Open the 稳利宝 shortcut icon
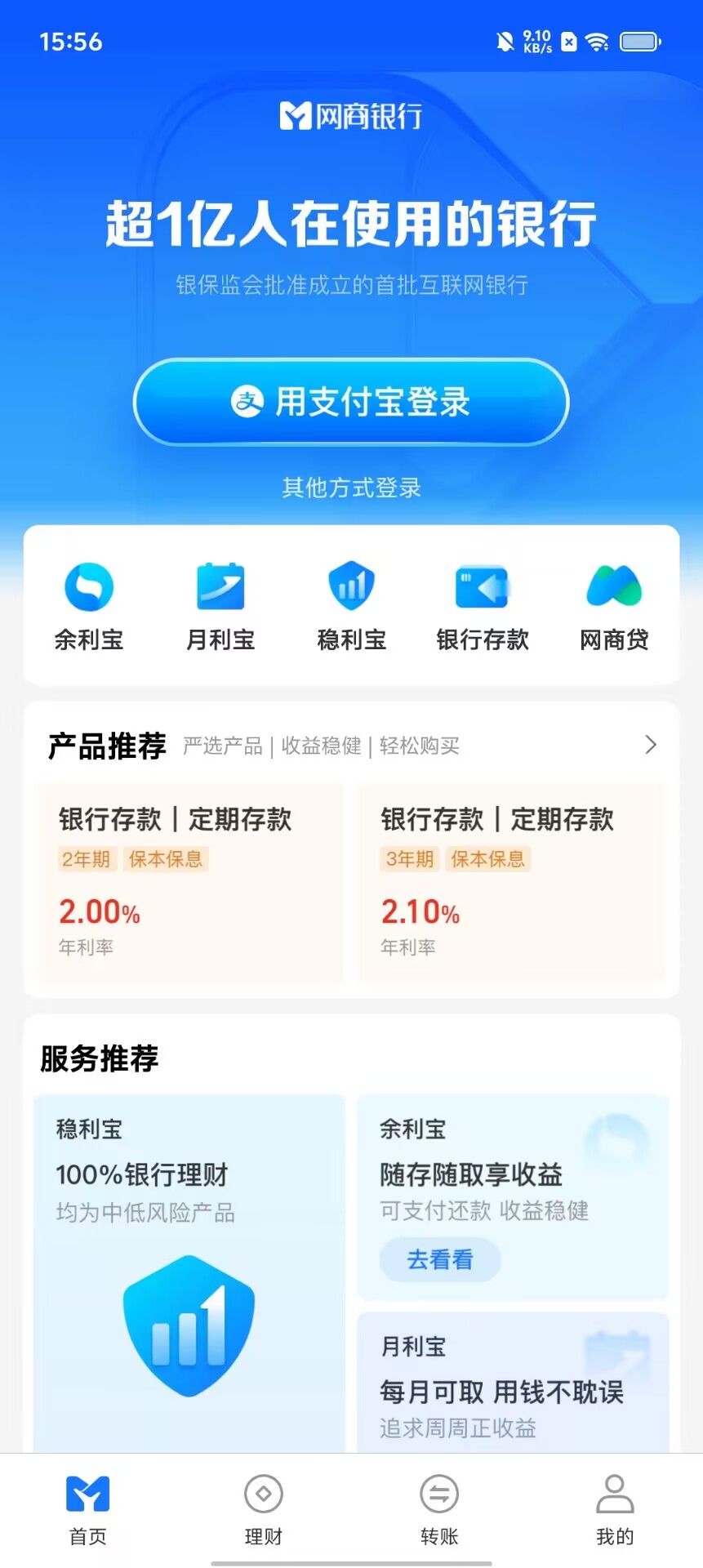703x1568 pixels. [x=351, y=605]
